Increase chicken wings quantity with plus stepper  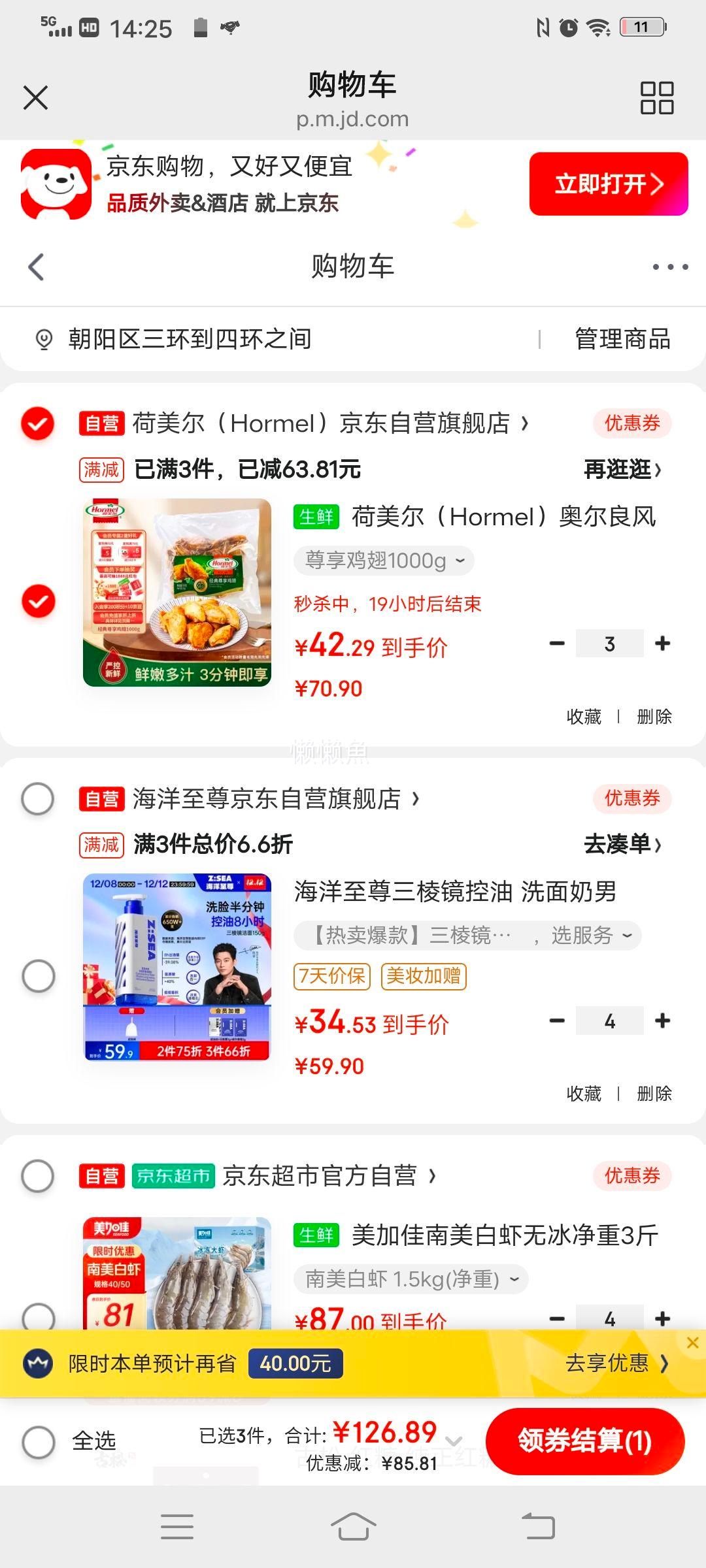[664, 643]
